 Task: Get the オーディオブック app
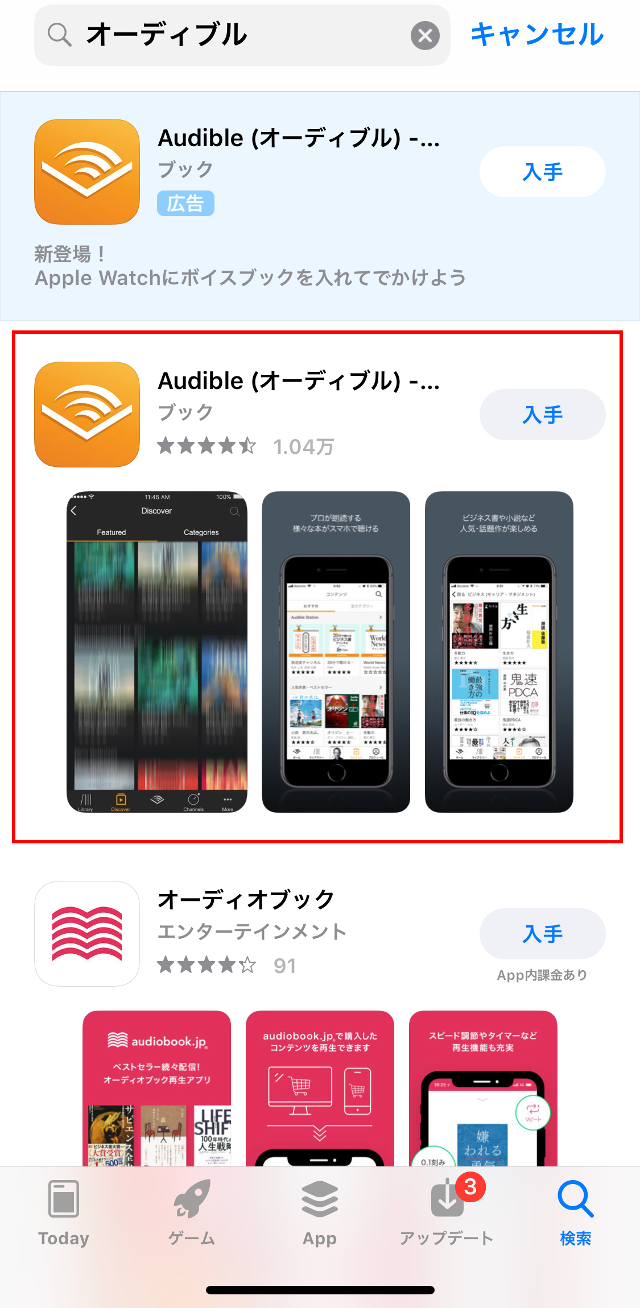click(x=542, y=934)
